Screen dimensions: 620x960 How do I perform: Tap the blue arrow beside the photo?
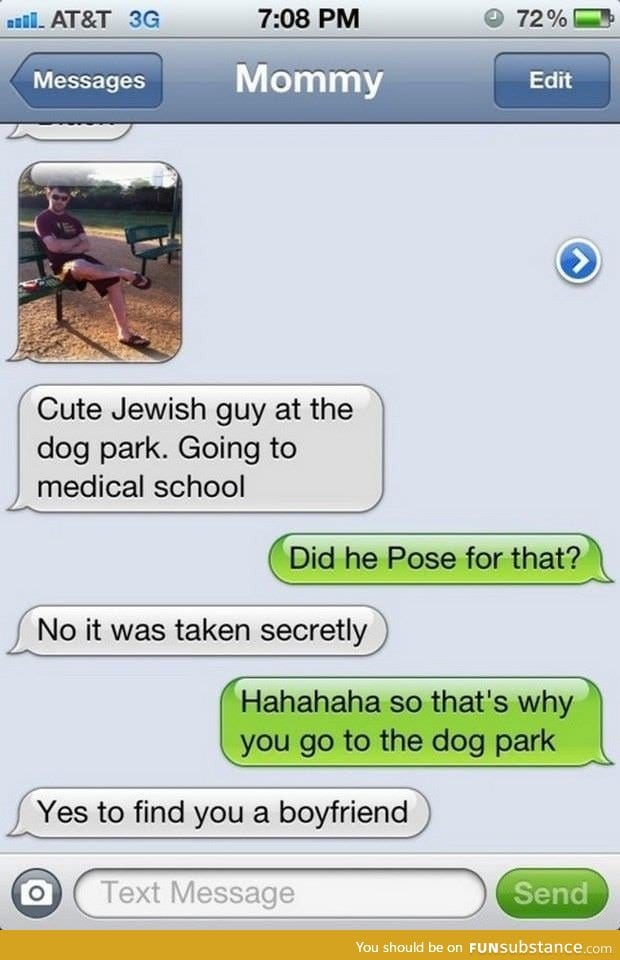tap(578, 262)
